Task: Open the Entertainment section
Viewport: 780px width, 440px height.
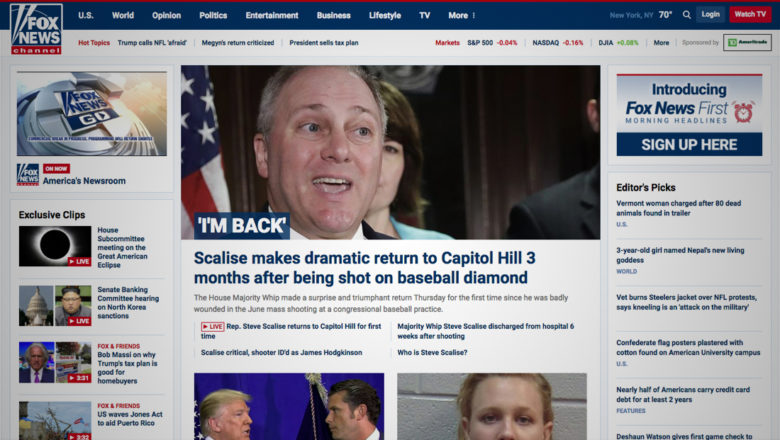Action: coord(272,15)
